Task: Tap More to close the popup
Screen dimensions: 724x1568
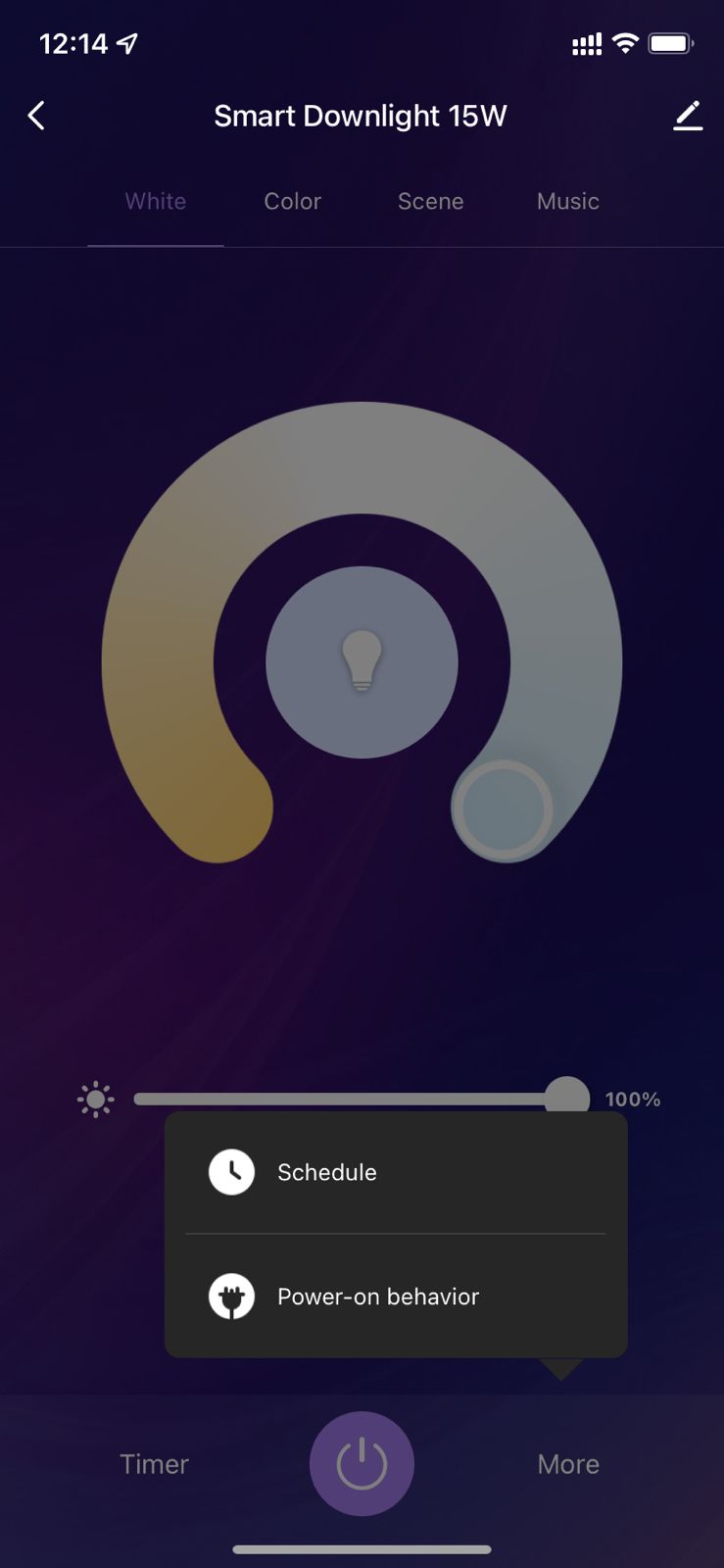Action: (x=568, y=1464)
